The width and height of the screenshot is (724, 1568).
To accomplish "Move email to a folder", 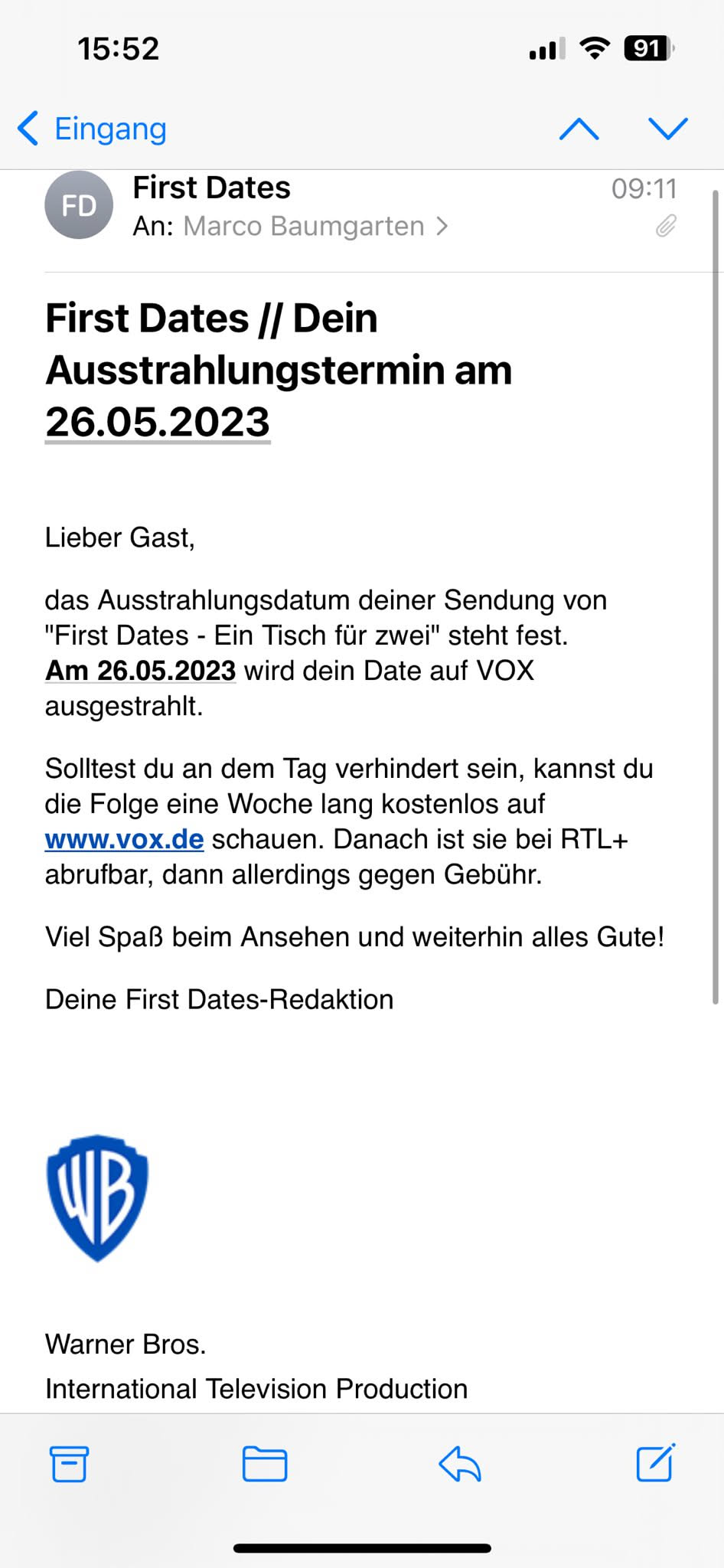I will click(x=265, y=1464).
